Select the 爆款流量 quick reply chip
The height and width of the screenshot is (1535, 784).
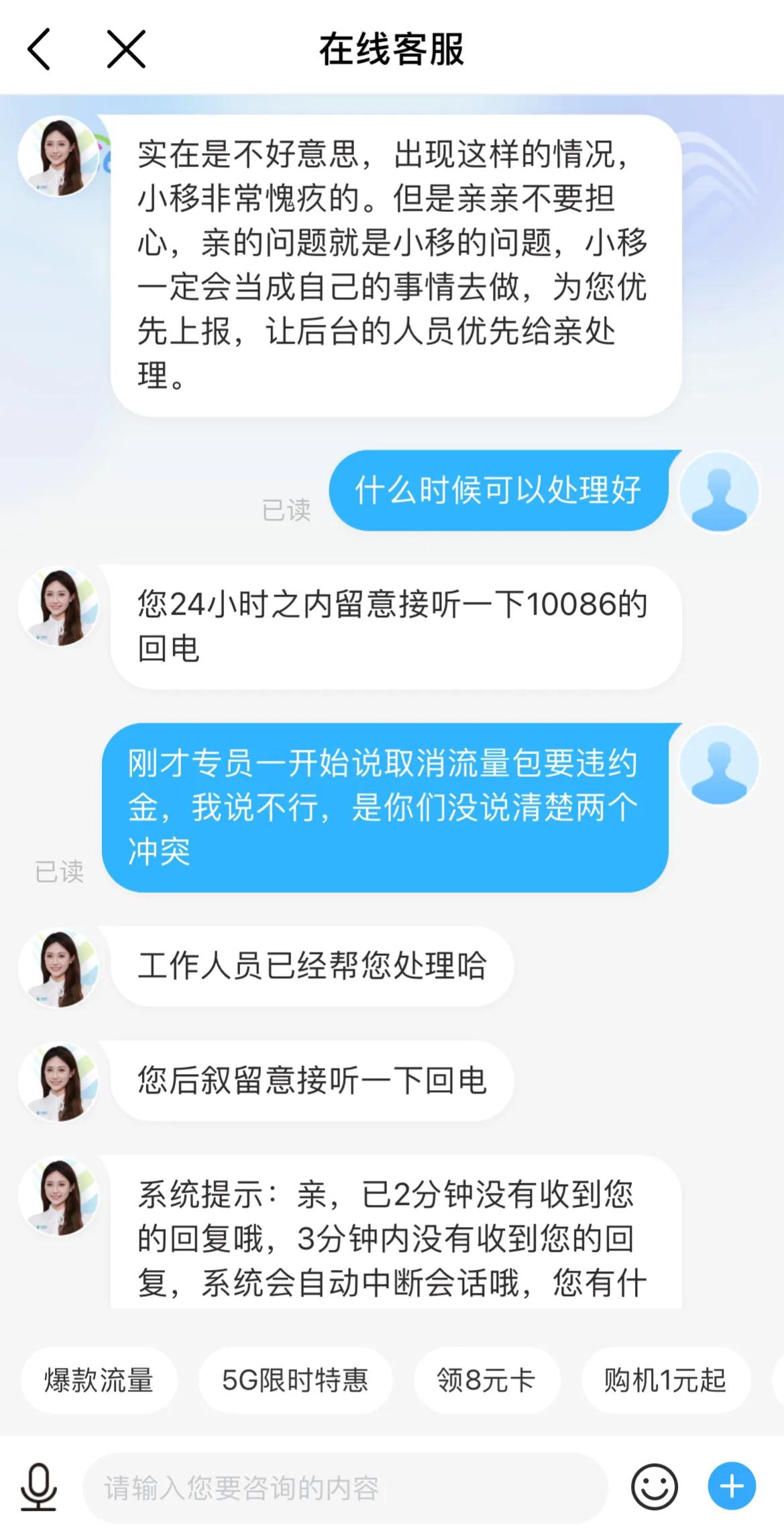[x=98, y=1379]
